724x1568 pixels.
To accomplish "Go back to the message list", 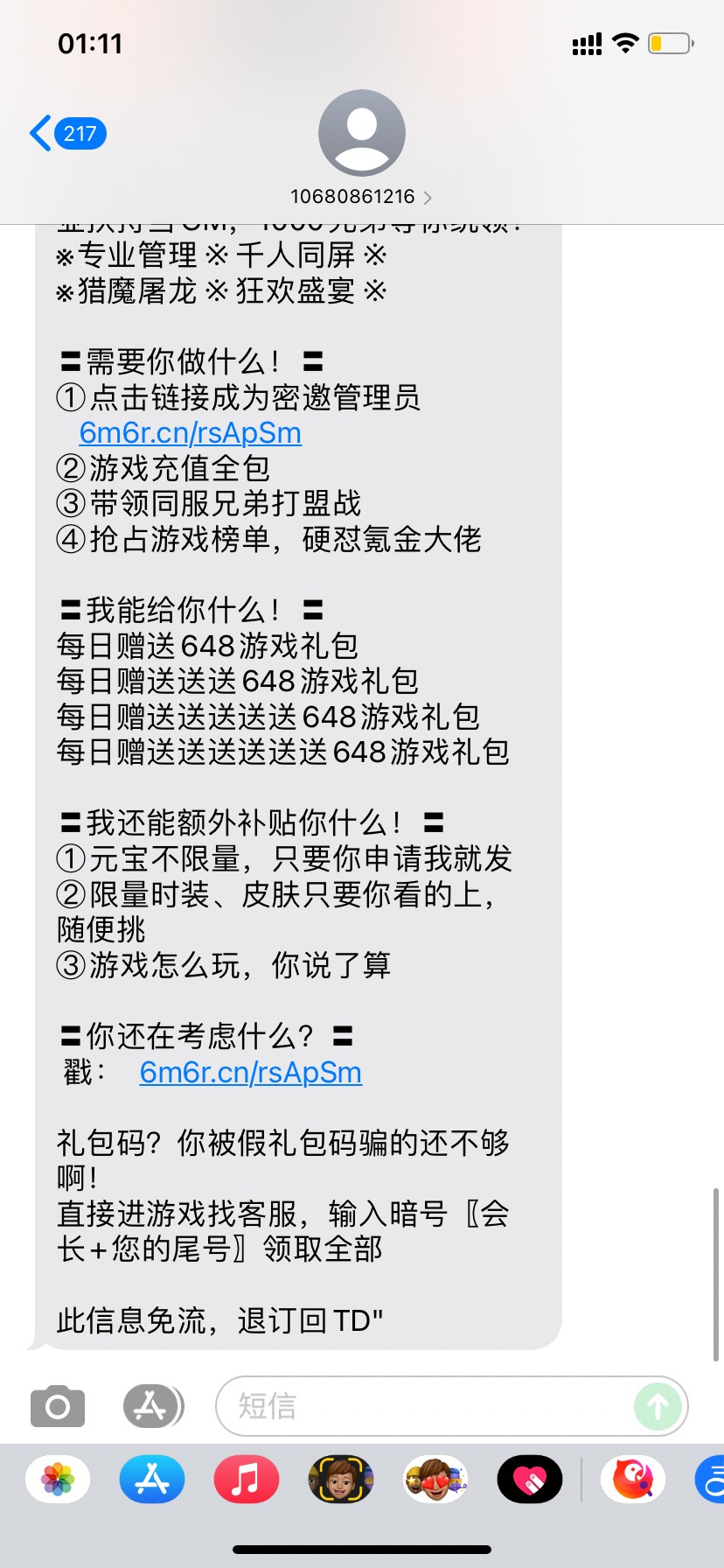I will pos(66,134).
